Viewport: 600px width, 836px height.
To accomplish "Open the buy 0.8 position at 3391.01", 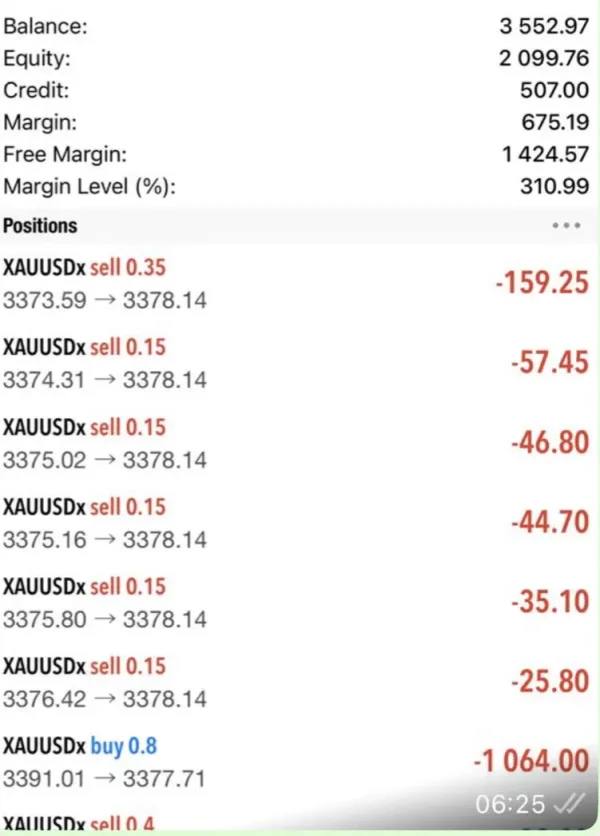I will [300, 762].
